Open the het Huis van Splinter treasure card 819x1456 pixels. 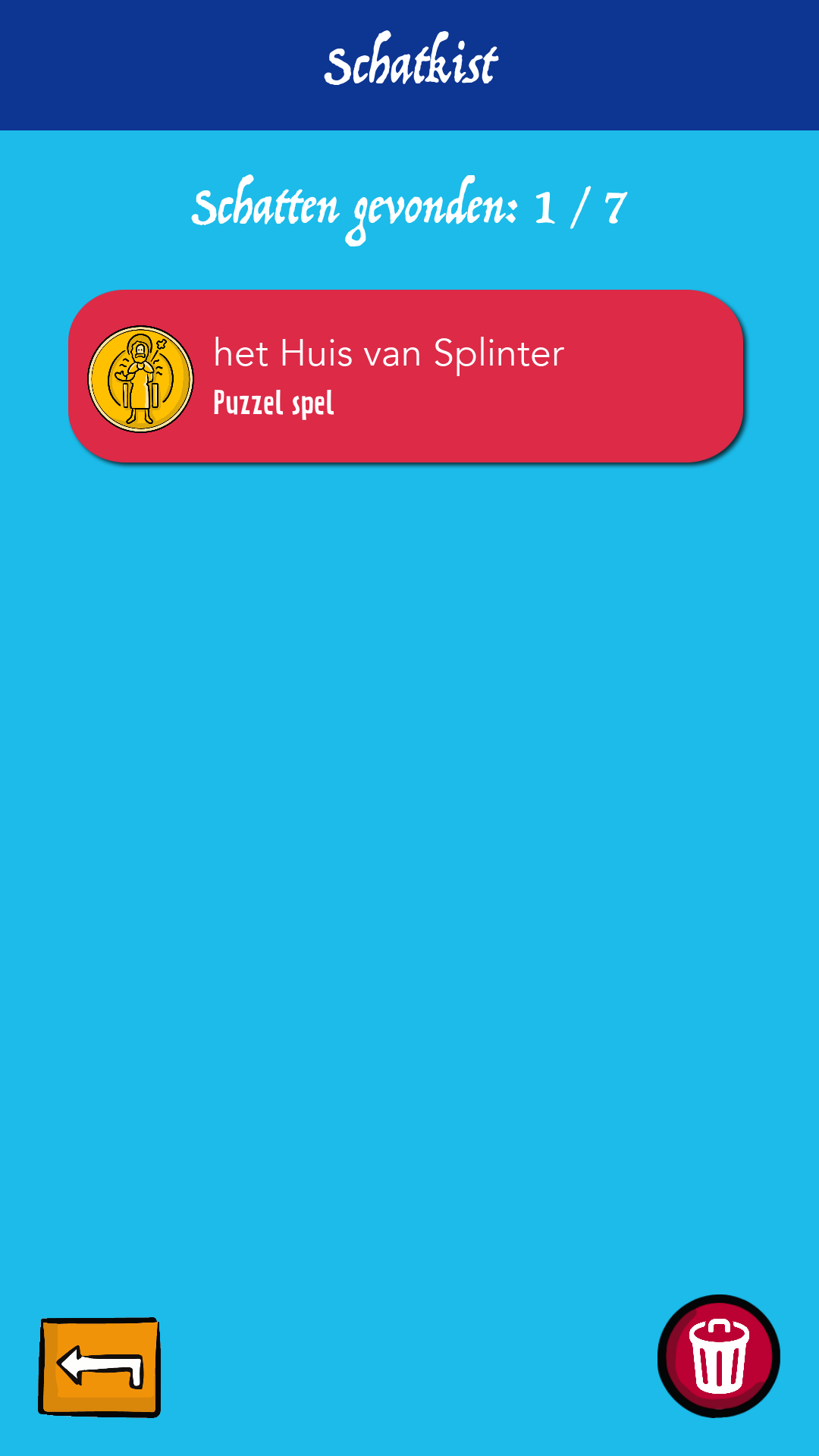tap(406, 377)
